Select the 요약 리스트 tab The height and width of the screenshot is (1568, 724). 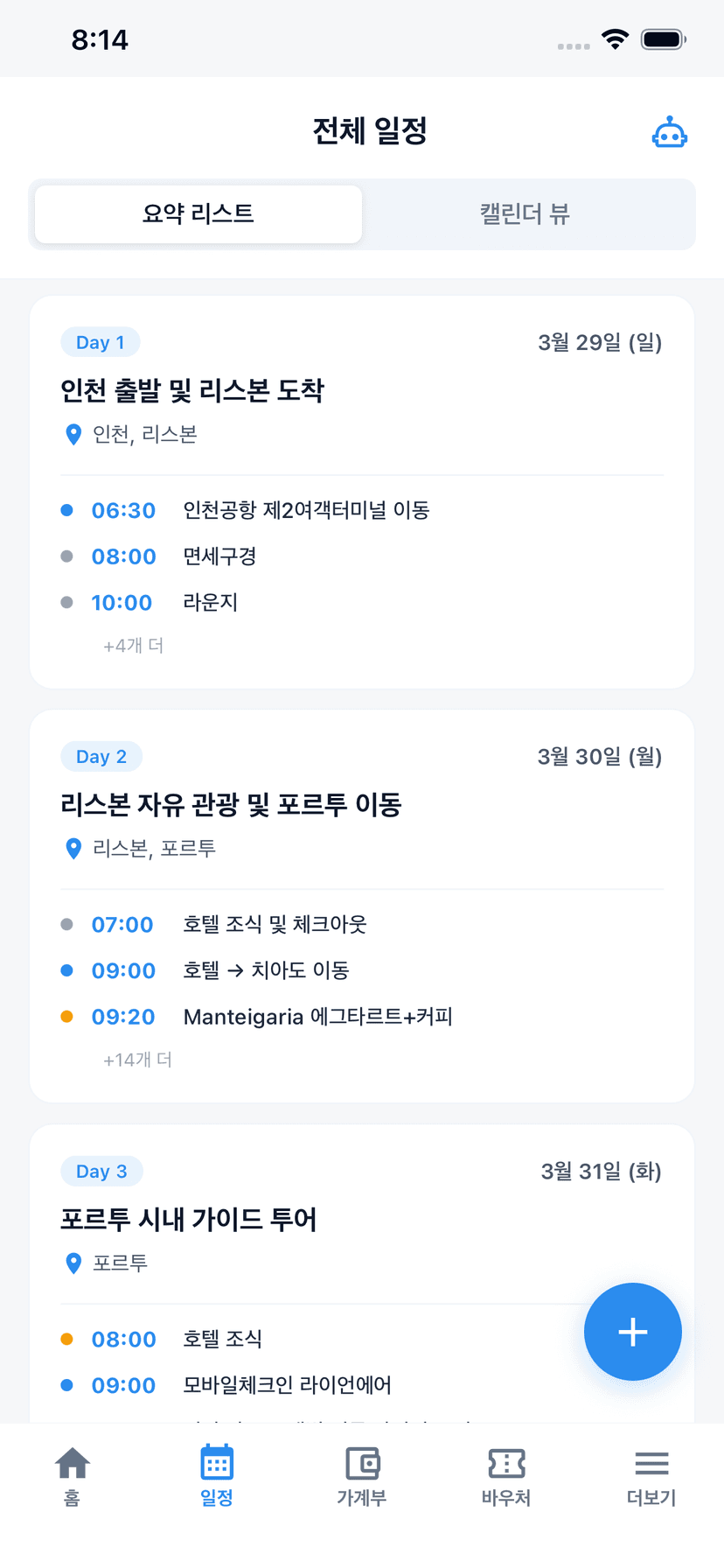[198, 214]
